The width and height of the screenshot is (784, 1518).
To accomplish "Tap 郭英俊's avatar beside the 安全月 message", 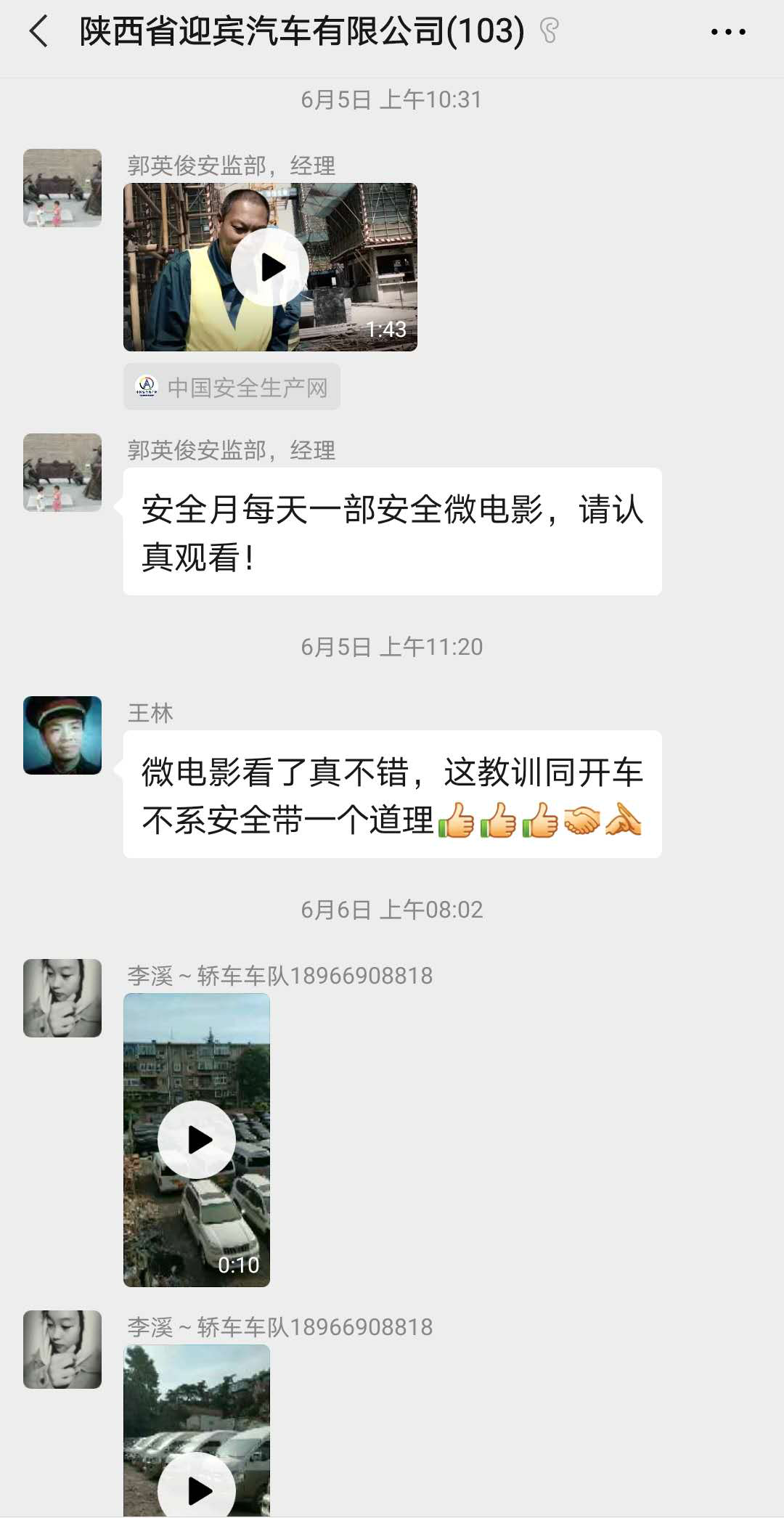I will (x=62, y=473).
